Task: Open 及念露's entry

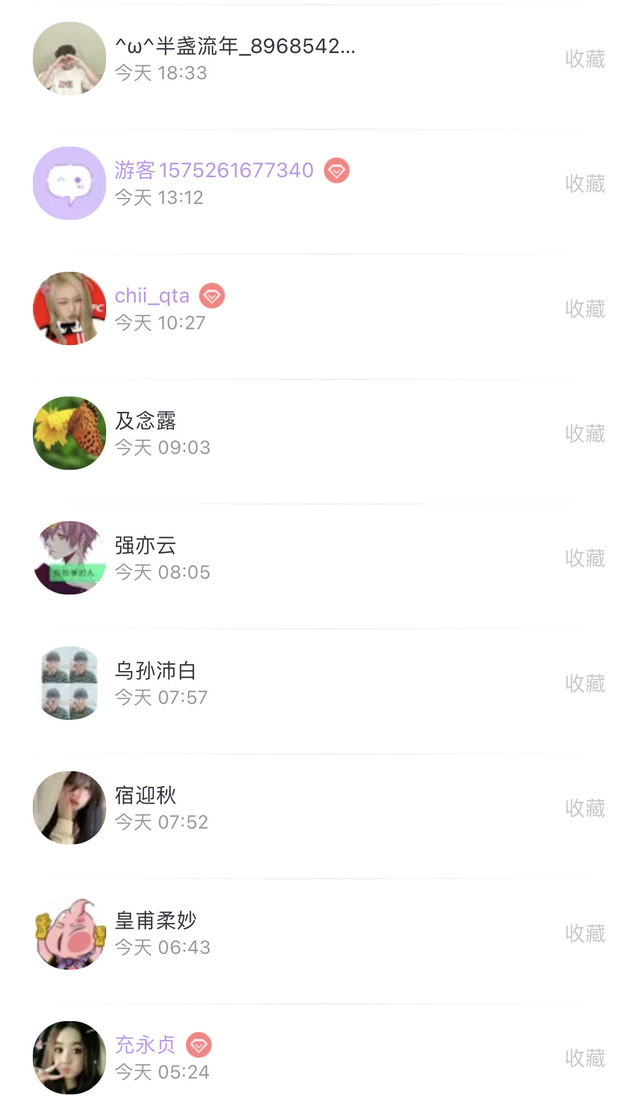Action: pos(146,421)
